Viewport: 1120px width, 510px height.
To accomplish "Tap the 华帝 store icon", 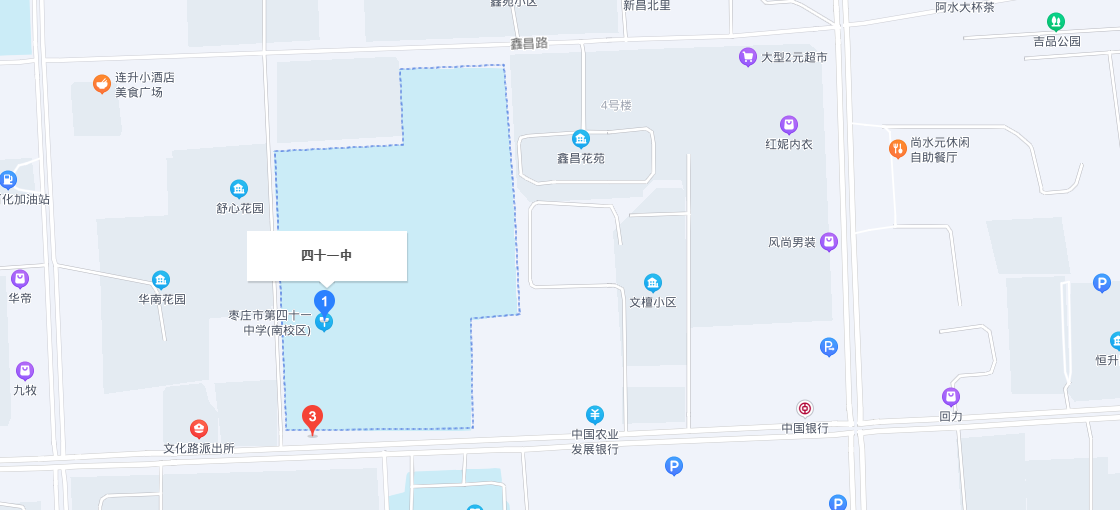I will 20,278.
